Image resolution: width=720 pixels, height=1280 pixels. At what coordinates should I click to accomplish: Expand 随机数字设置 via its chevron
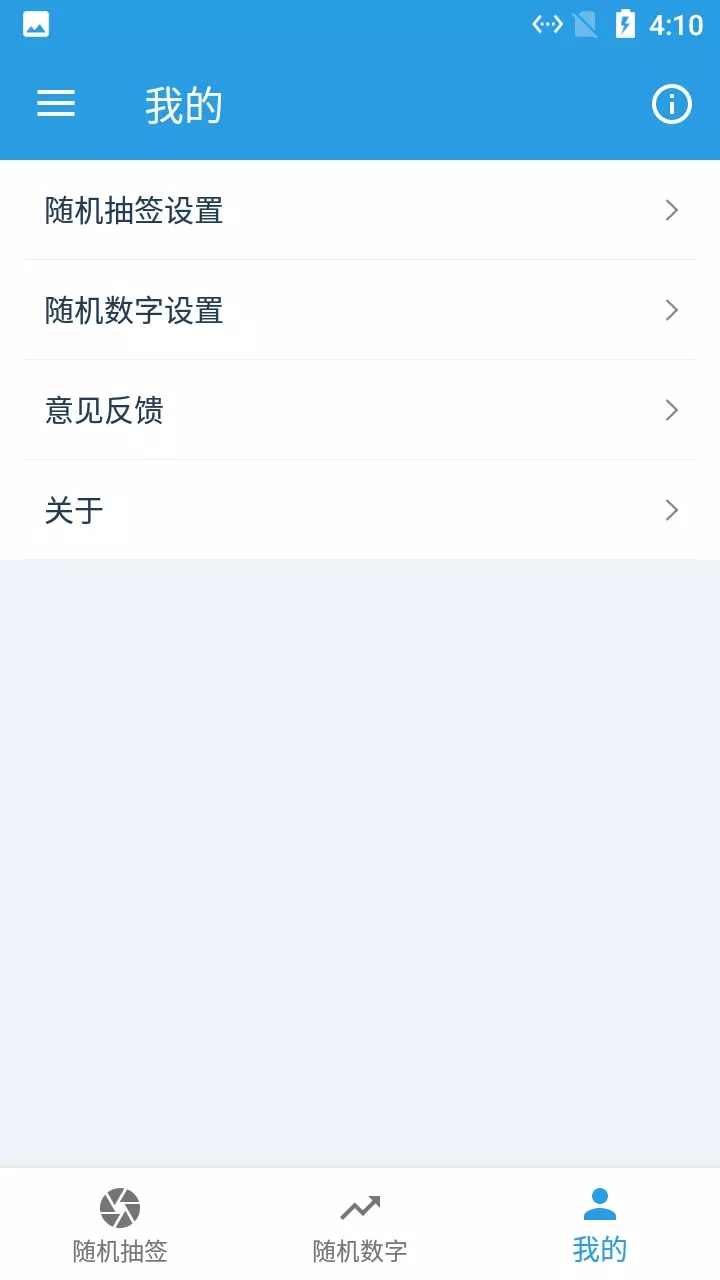(x=671, y=311)
